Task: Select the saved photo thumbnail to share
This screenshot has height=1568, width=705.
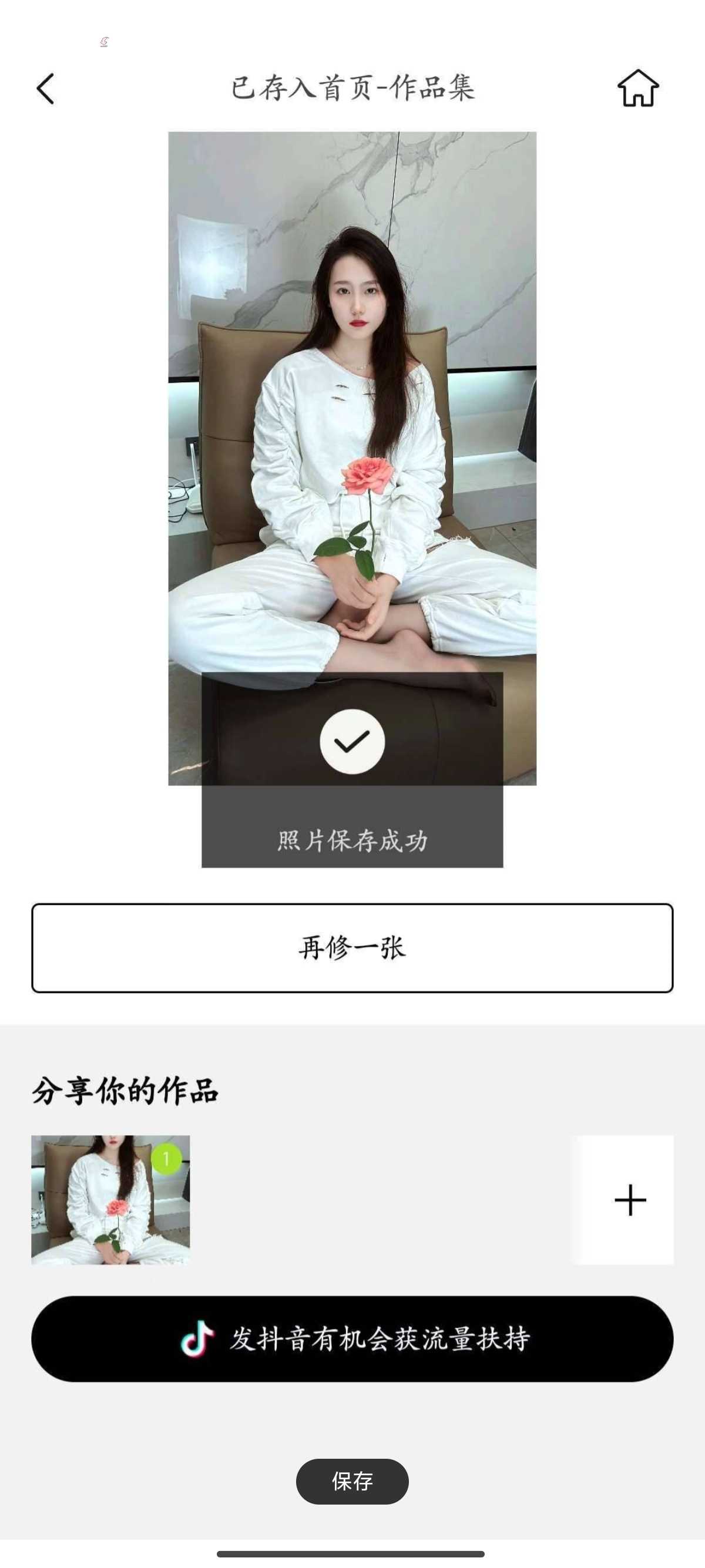Action: (x=110, y=1199)
